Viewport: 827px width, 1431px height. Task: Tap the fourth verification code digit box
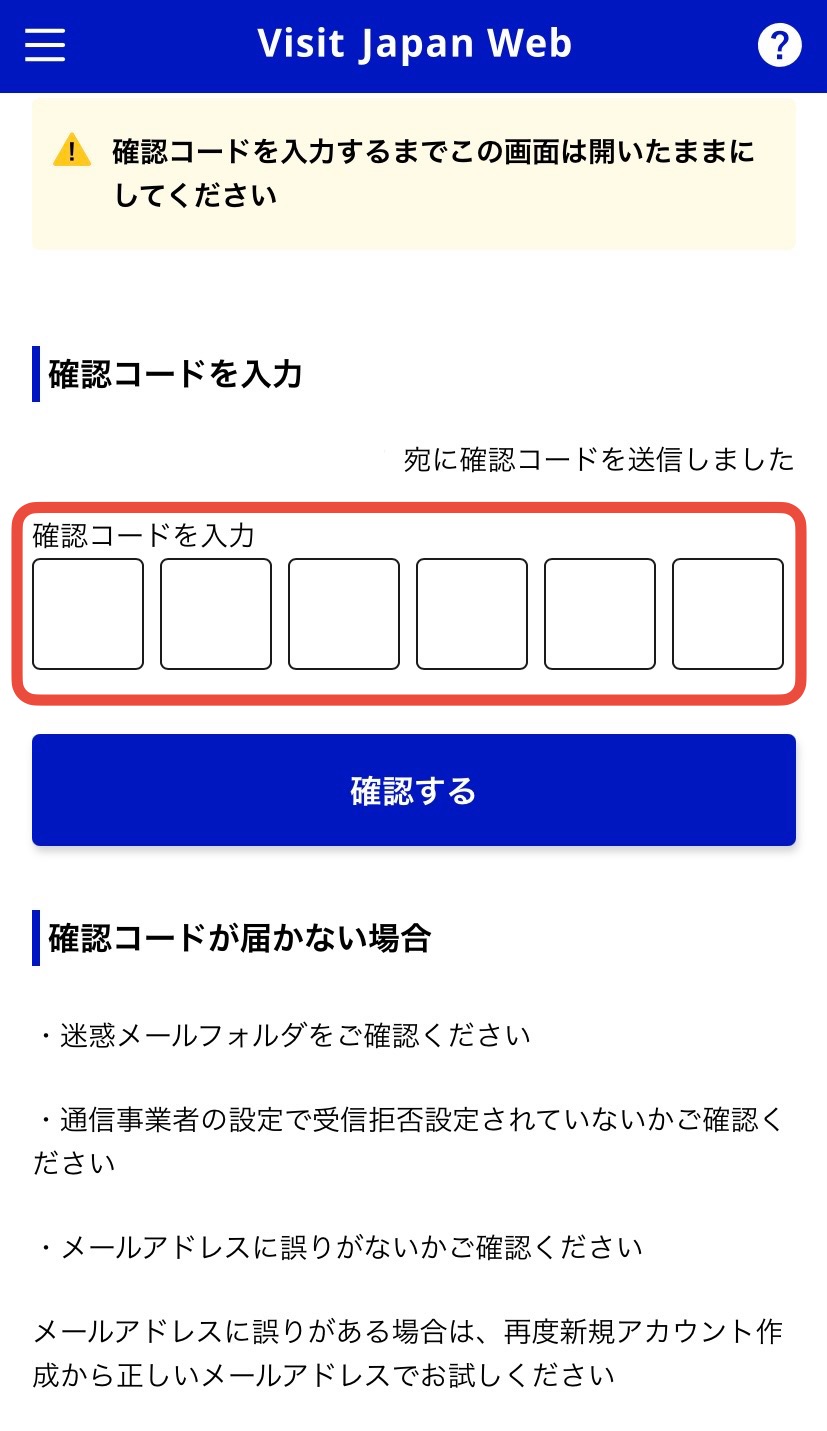pos(472,614)
